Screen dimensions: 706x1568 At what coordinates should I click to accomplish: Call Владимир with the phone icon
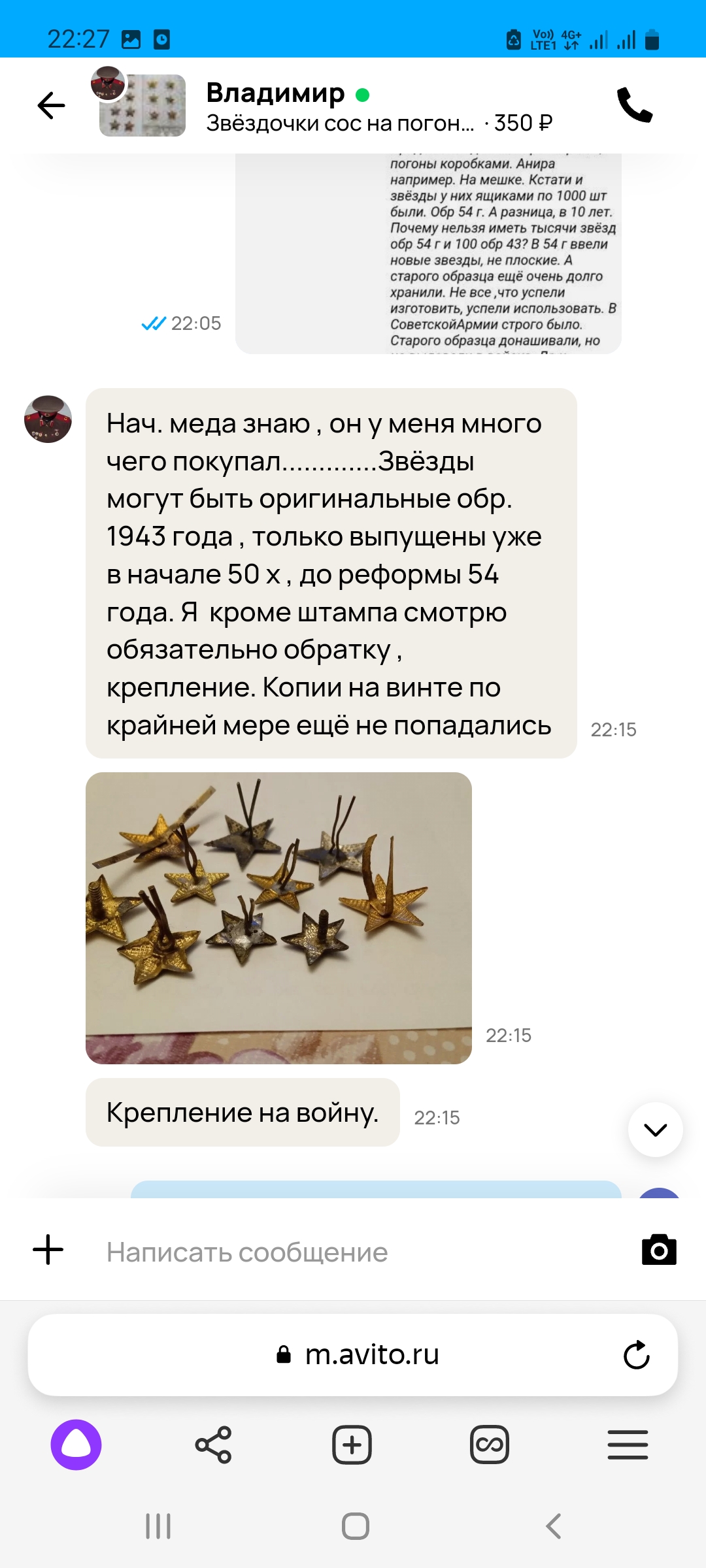635,105
